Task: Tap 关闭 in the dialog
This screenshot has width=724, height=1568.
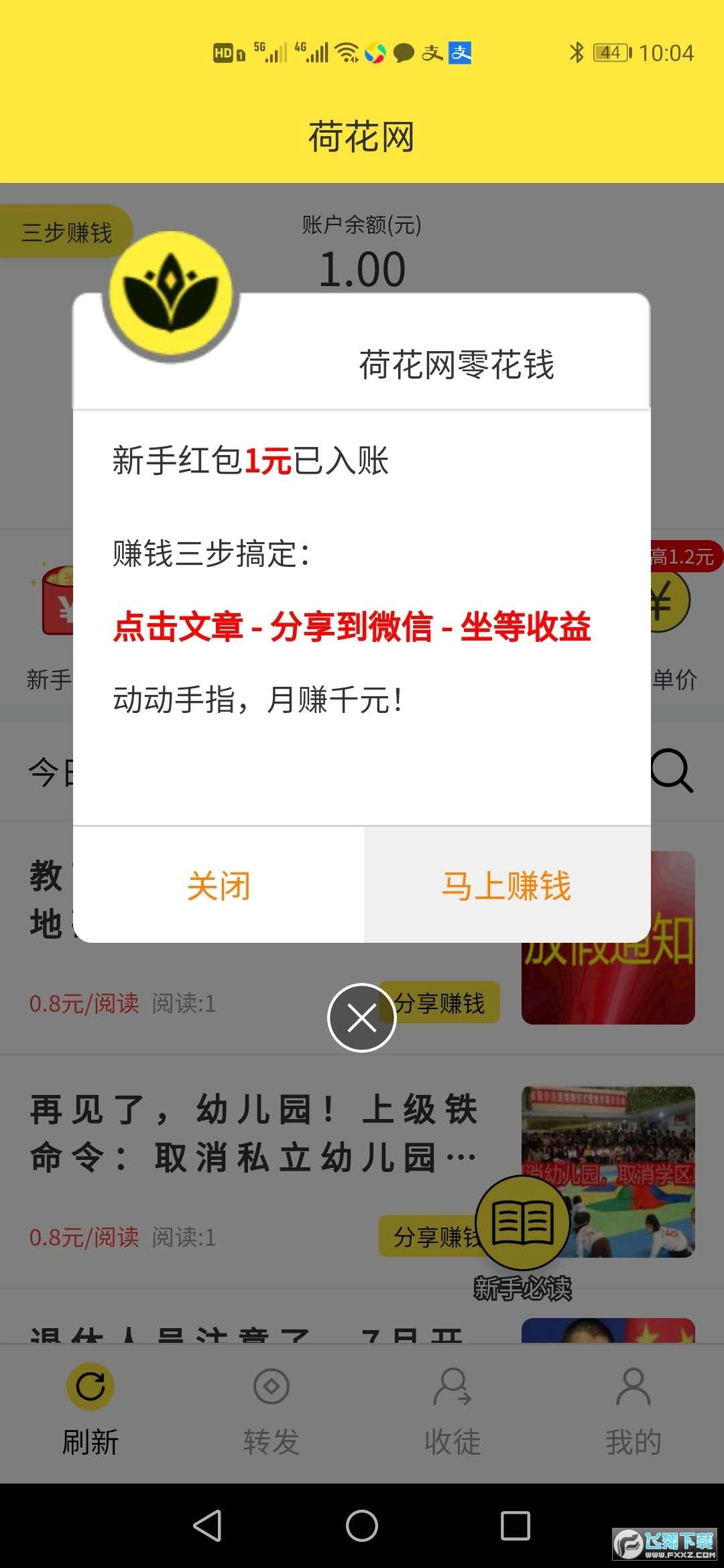Action: pyautogui.click(x=219, y=886)
